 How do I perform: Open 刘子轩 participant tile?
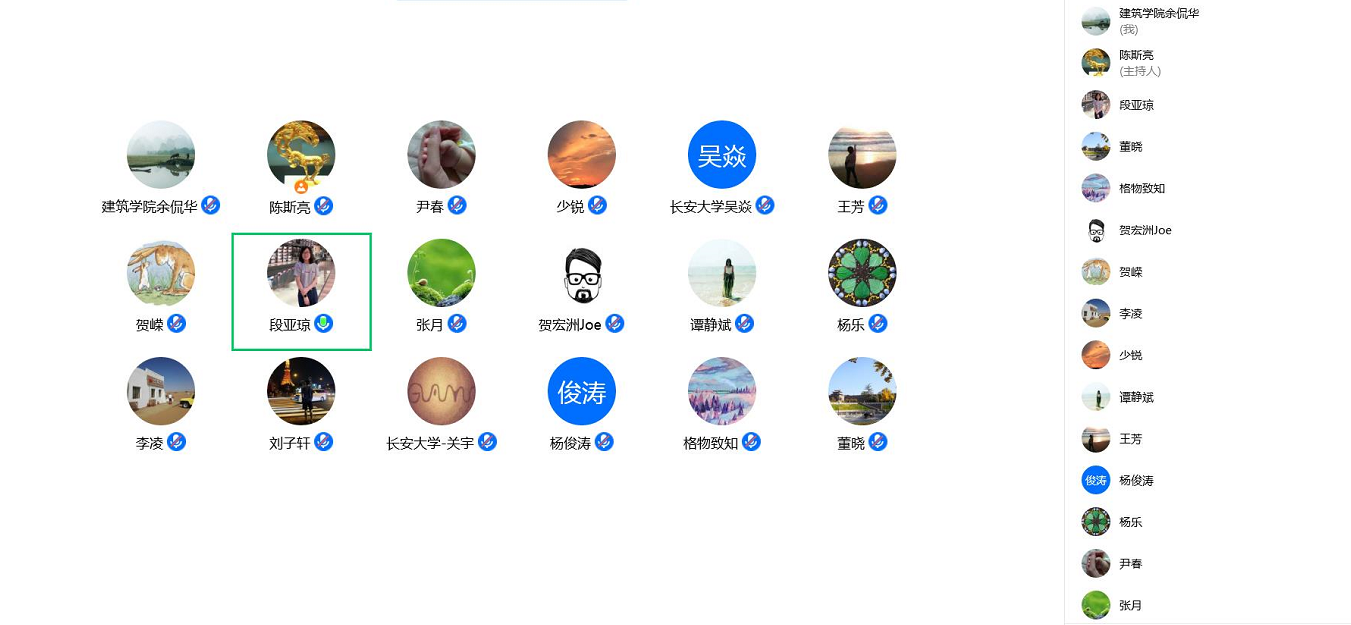(301, 391)
